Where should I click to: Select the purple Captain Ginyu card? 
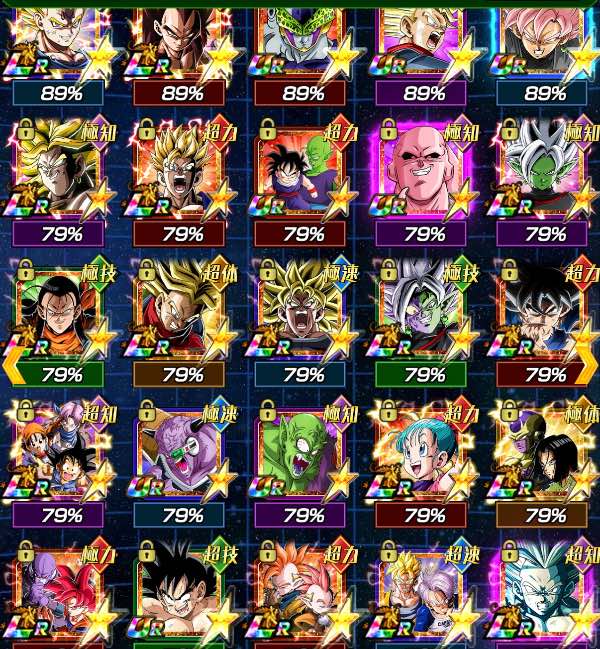[180, 450]
